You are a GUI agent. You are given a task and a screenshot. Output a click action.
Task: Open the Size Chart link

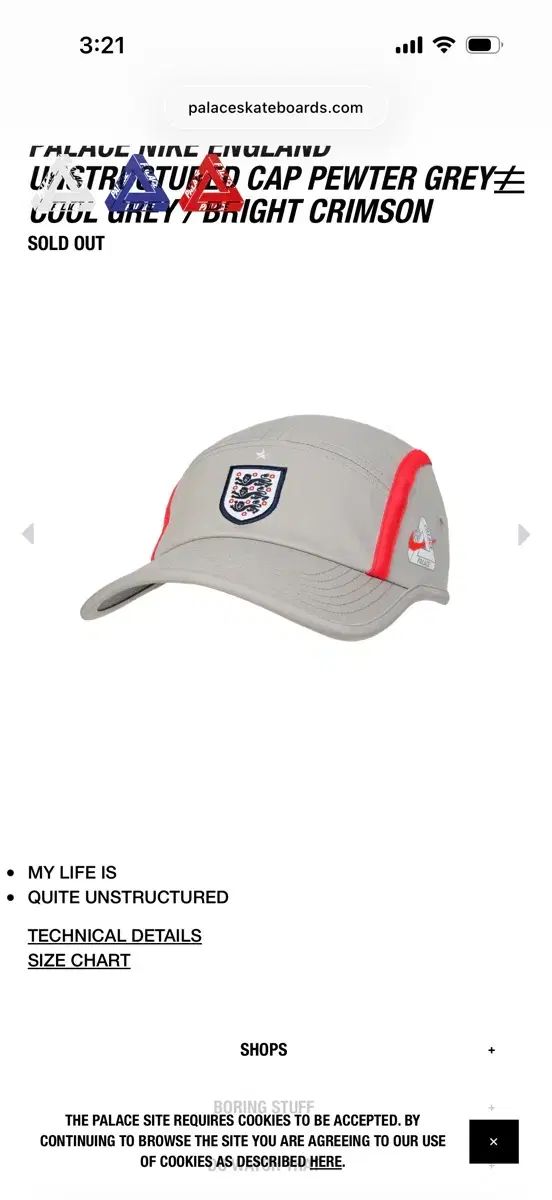[79, 961]
